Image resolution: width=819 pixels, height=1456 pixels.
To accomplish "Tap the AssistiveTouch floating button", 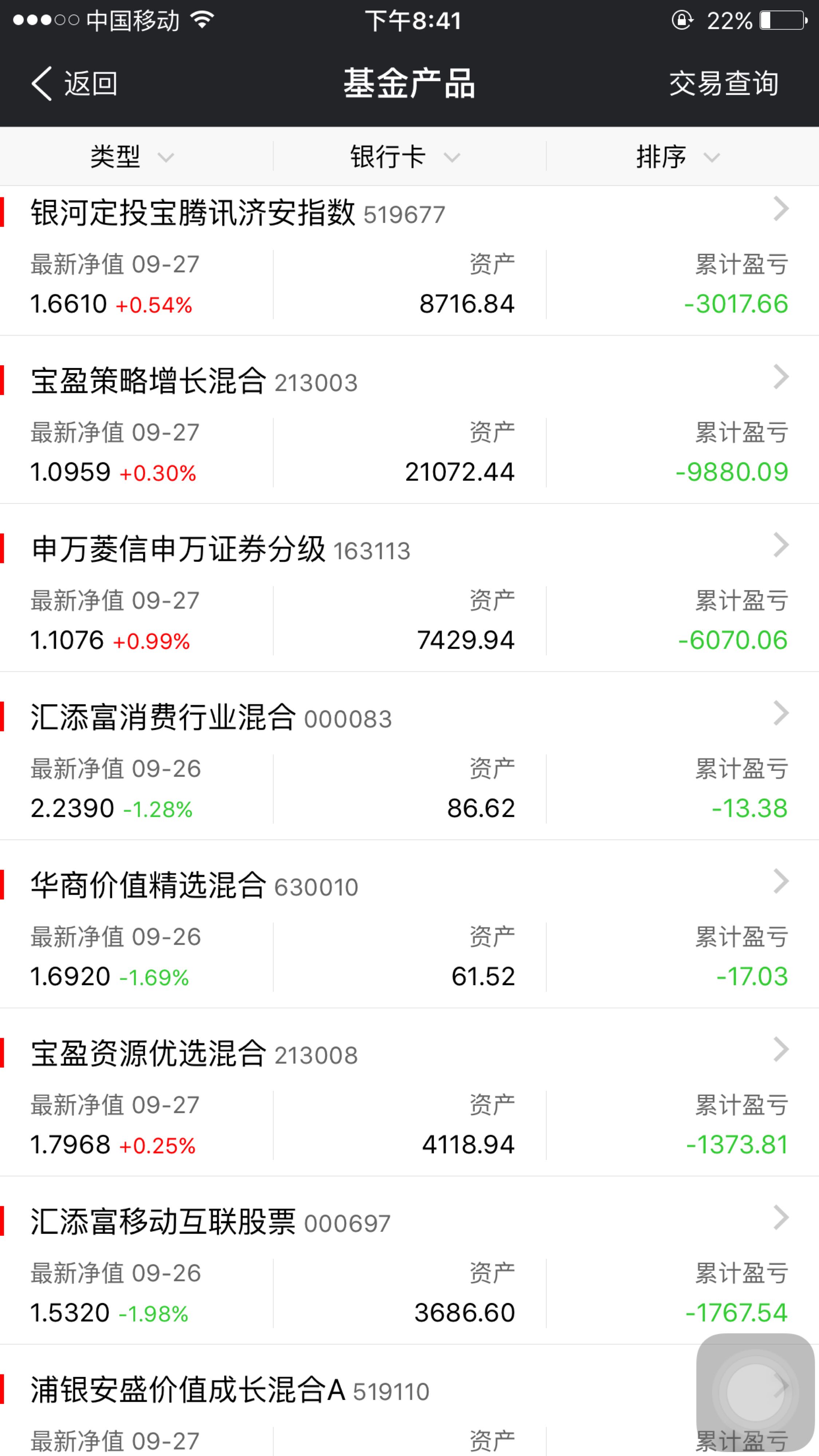I will pos(756,1393).
